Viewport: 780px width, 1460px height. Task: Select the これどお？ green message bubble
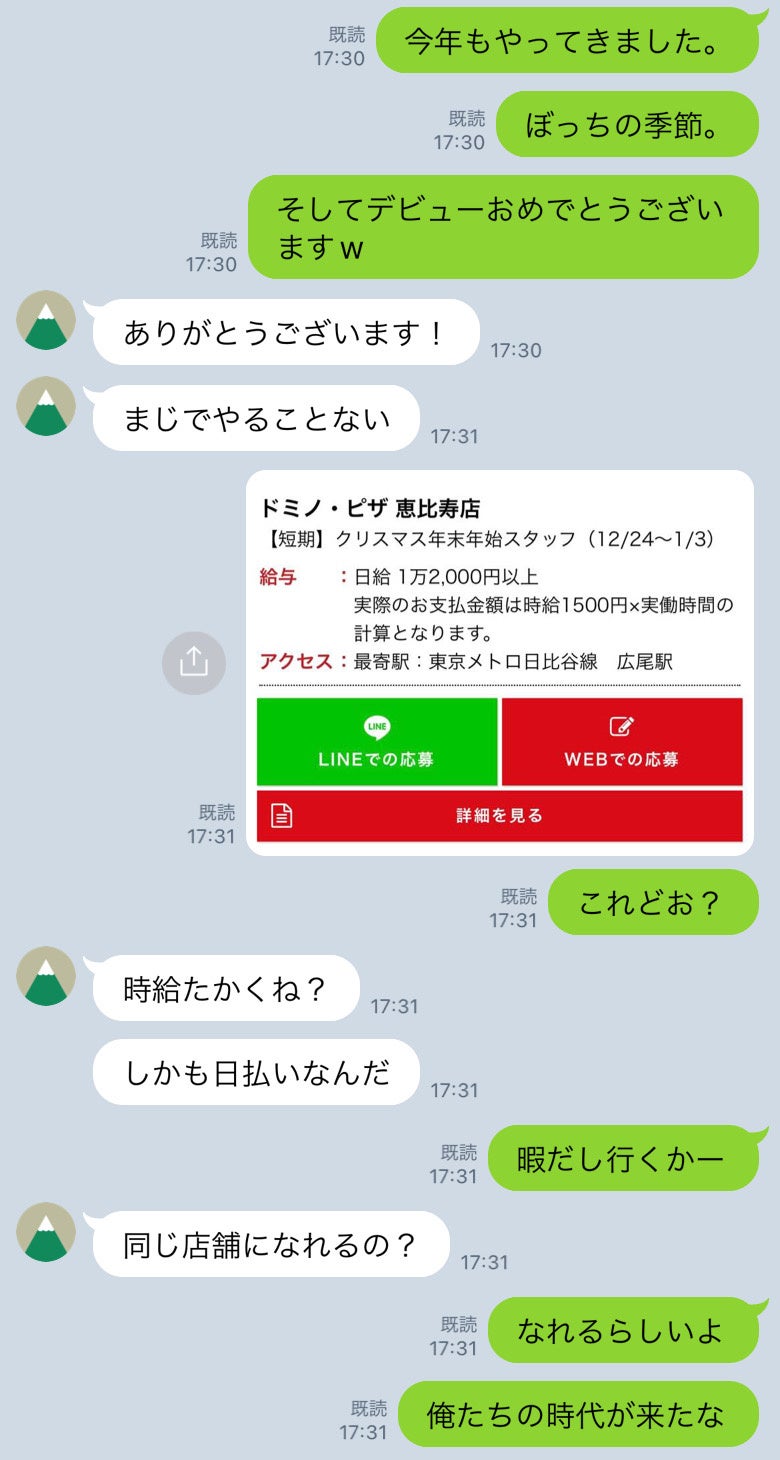click(x=650, y=901)
